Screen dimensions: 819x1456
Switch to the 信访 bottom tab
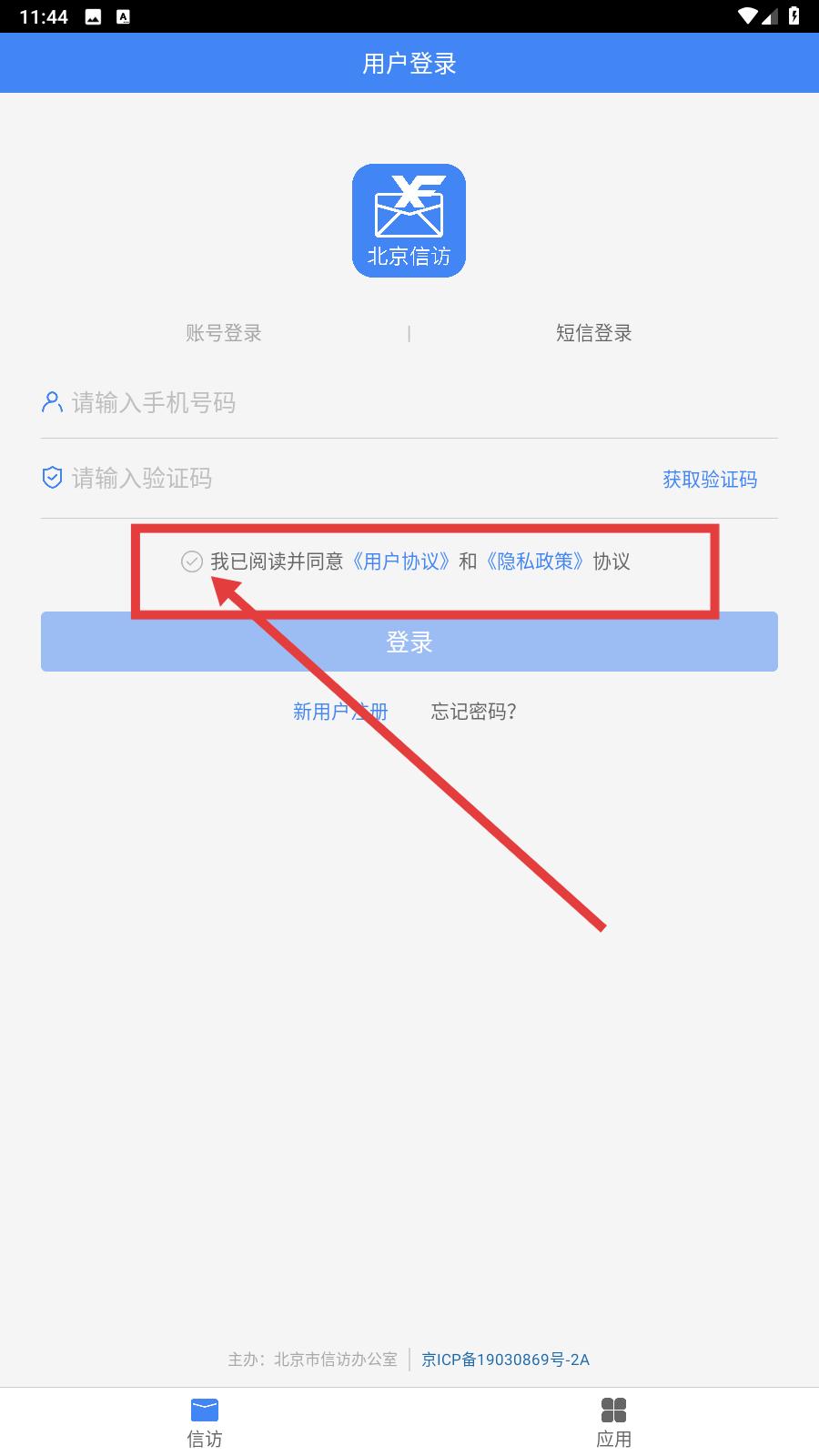pos(205,1421)
